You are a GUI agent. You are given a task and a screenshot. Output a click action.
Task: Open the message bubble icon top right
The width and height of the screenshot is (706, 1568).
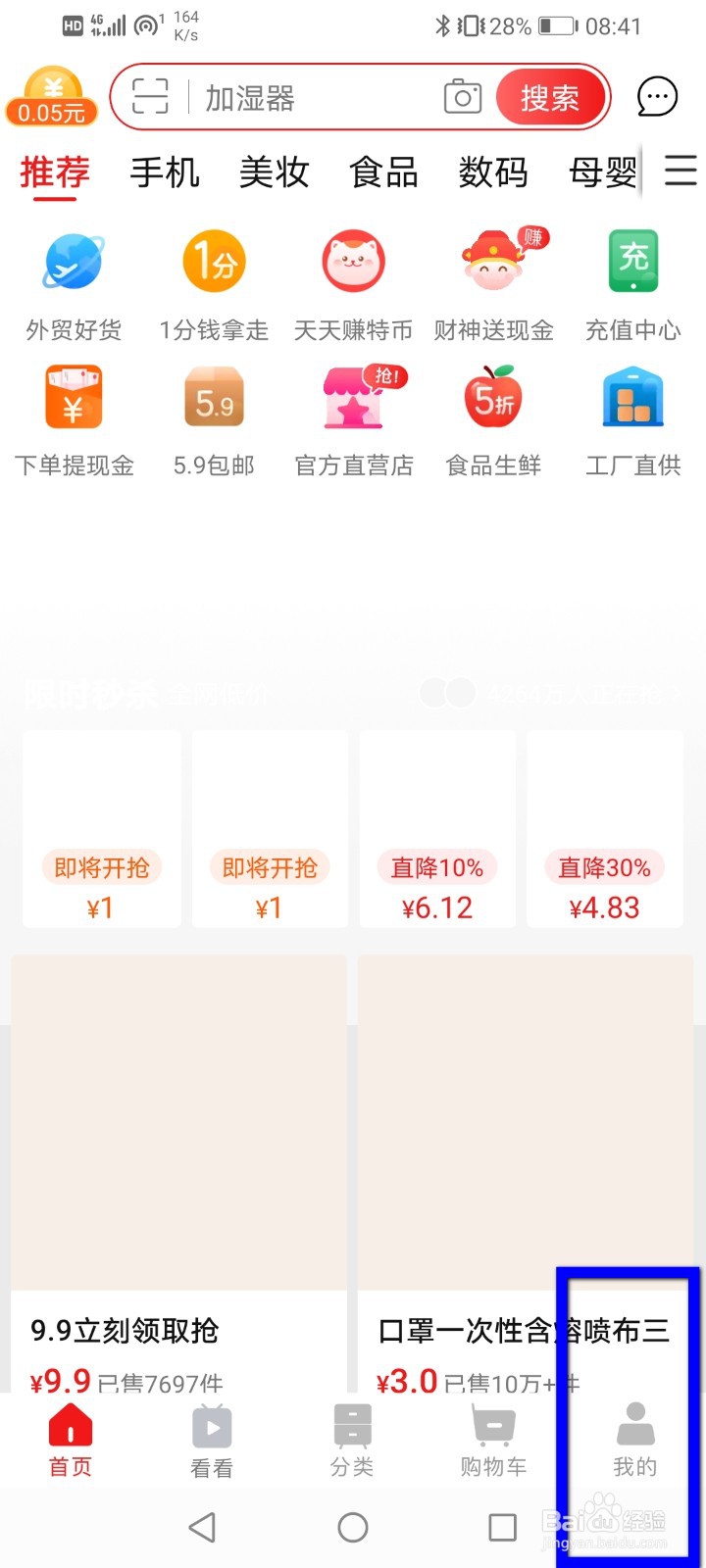point(657,97)
